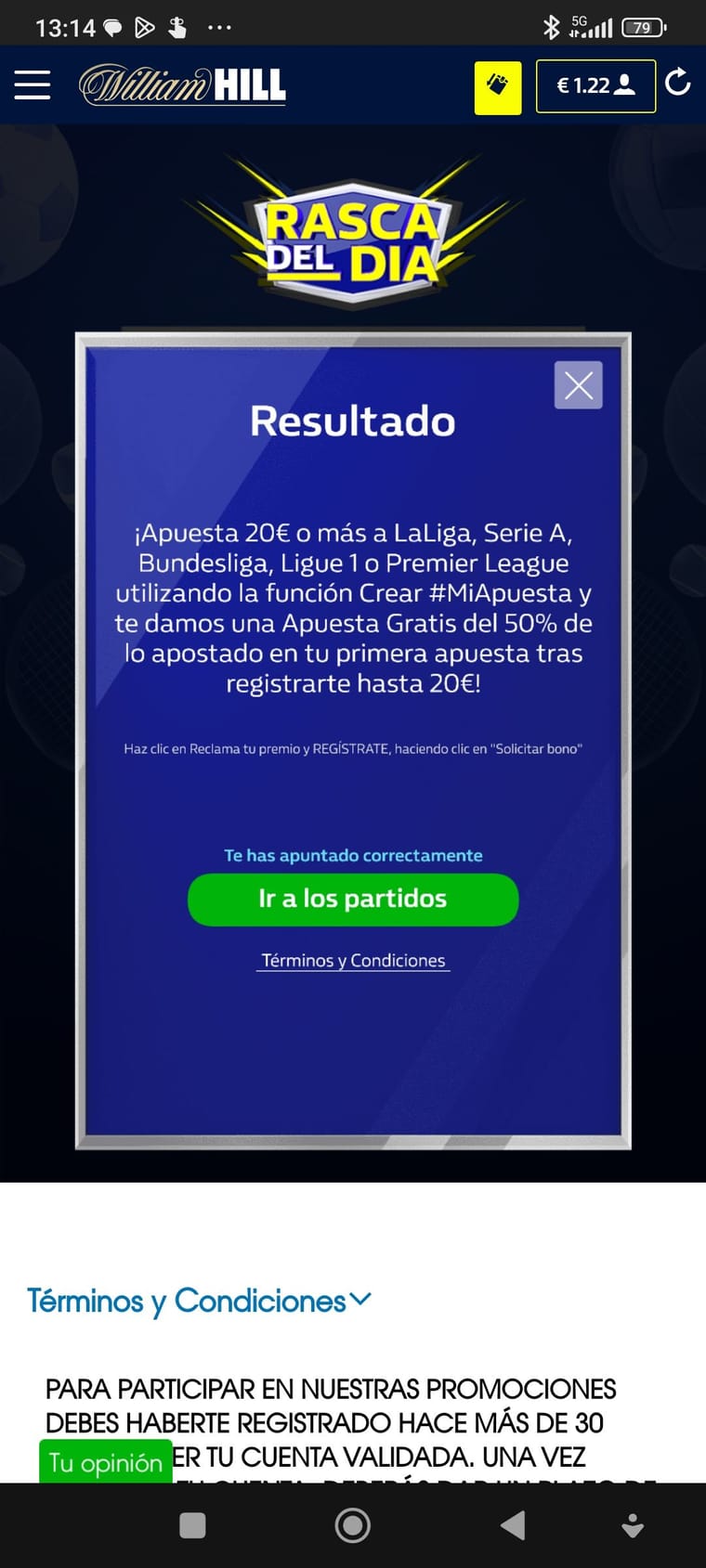Viewport: 706px width, 1568px height.
Task: Open the hamburger menu
Action: pos(33,84)
